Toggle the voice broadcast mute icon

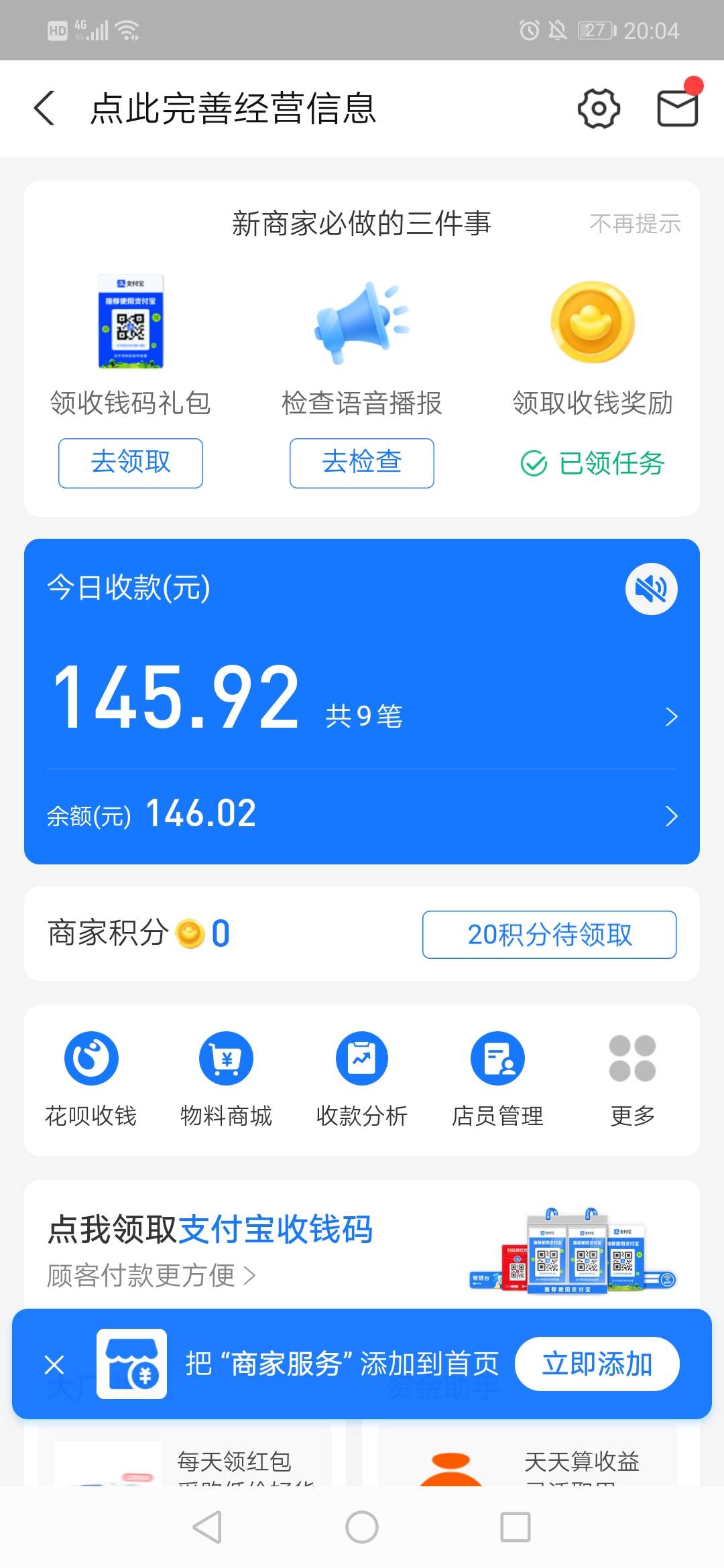click(x=651, y=589)
